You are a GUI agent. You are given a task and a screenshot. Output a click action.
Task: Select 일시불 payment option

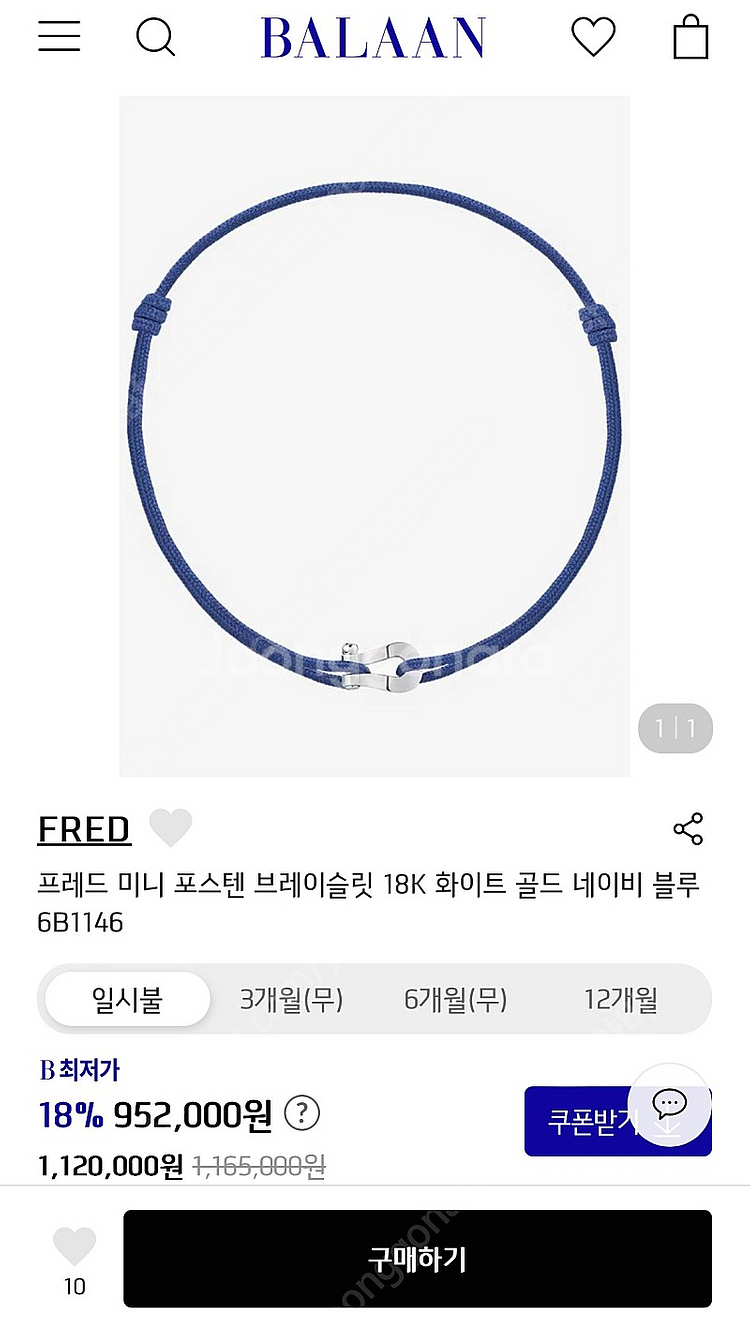(x=127, y=999)
